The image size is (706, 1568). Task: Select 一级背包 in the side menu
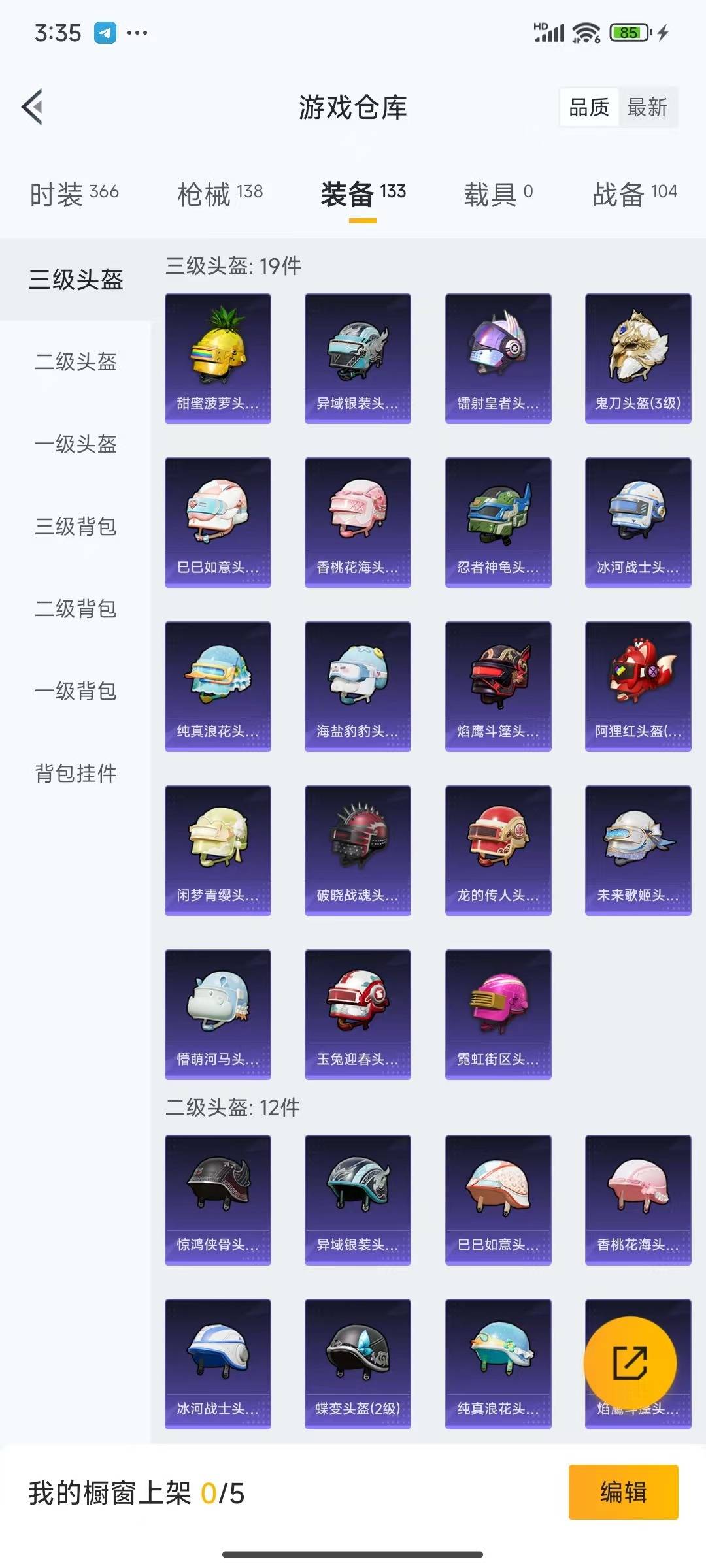click(76, 691)
